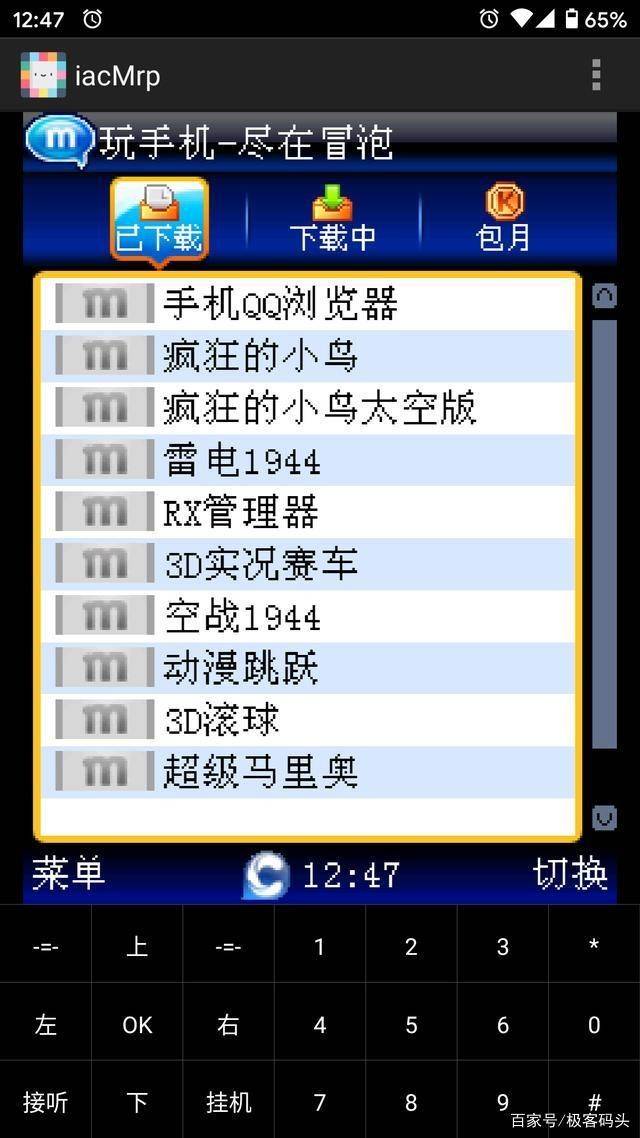640x1138 pixels.
Task: Tap the 接听 answer key
Action: click(x=46, y=1102)
